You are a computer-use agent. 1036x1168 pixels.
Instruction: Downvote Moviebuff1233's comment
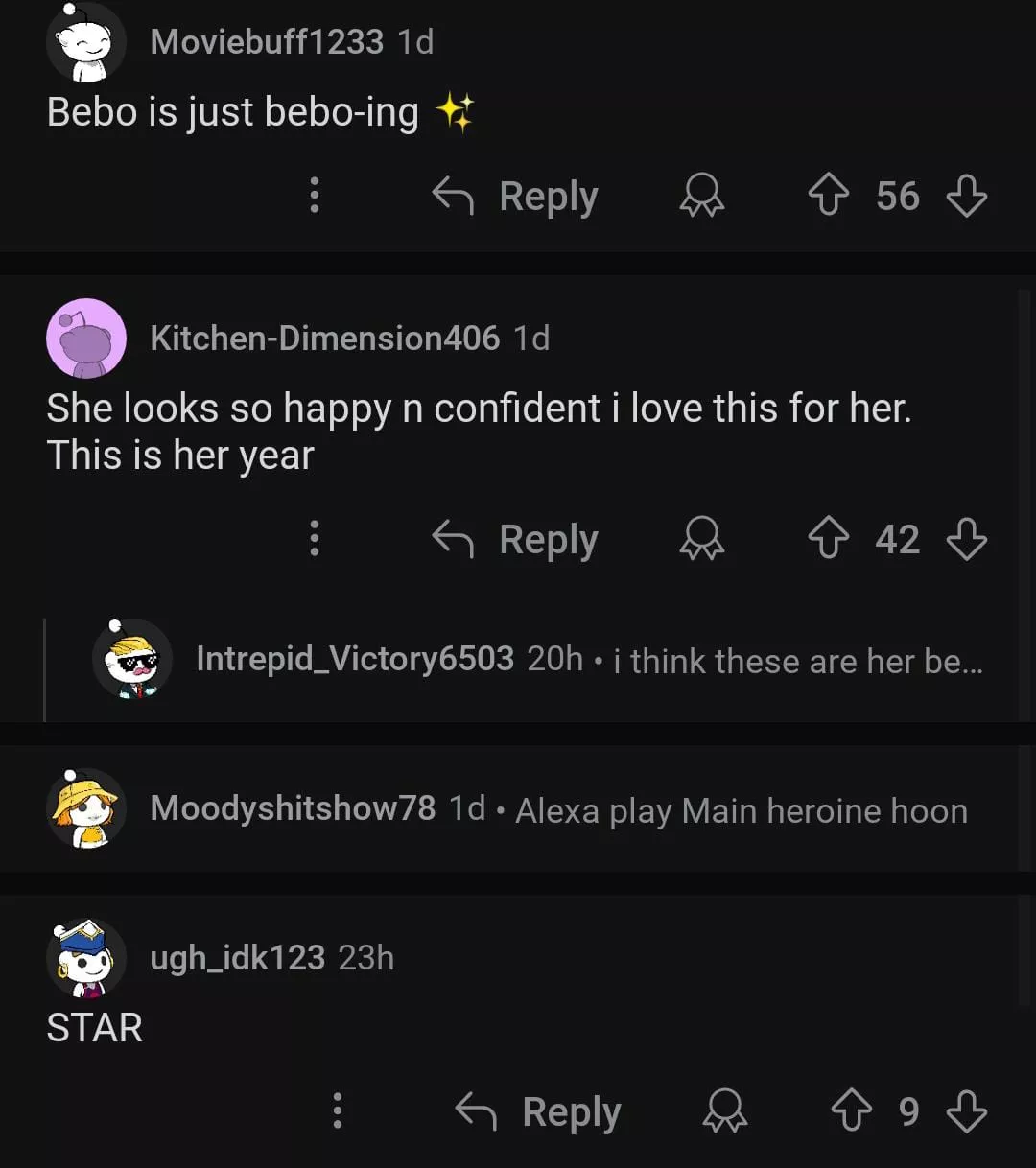click(966, 196)
